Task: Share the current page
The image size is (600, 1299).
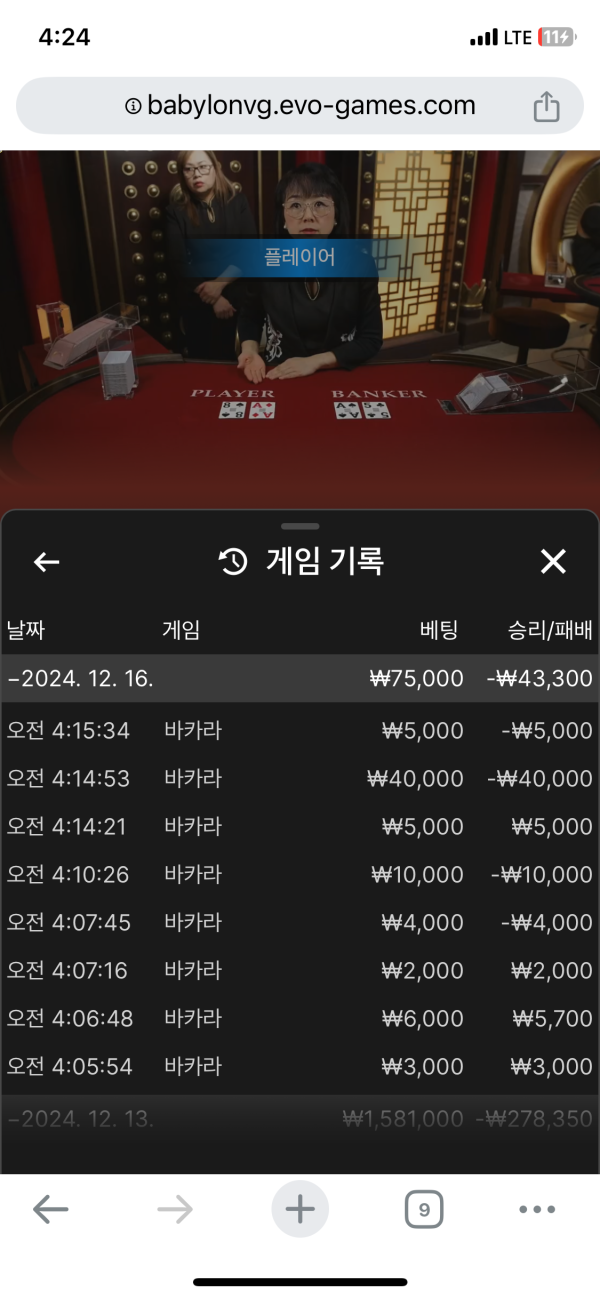Action: (x=545, y=106)
